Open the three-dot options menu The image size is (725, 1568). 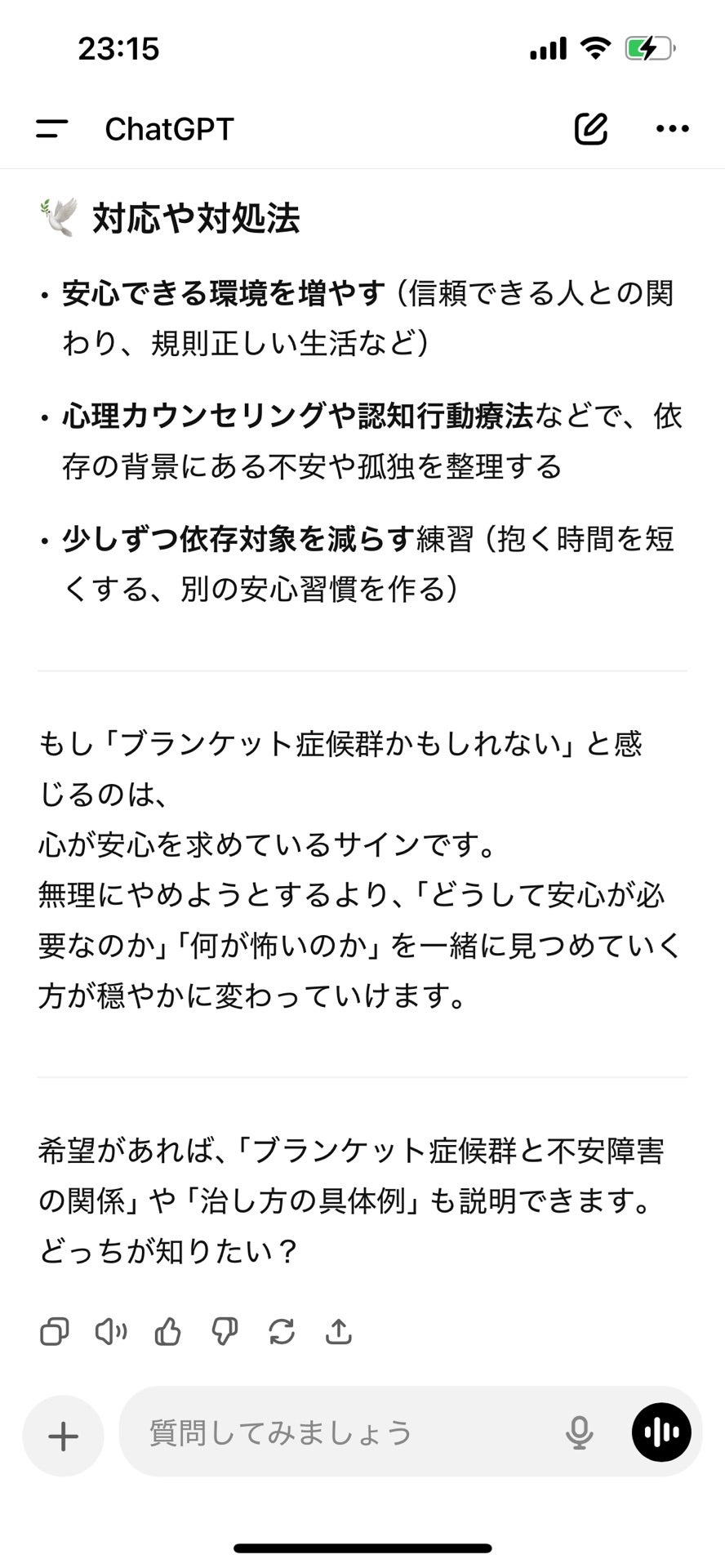(671, 127)
